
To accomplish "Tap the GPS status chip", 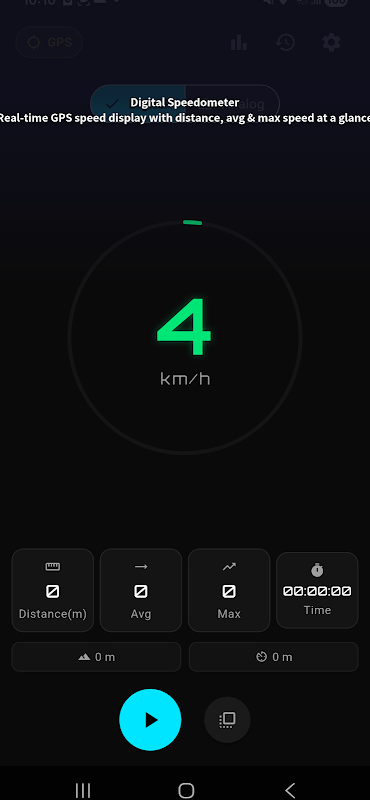I will click(49, 42).
